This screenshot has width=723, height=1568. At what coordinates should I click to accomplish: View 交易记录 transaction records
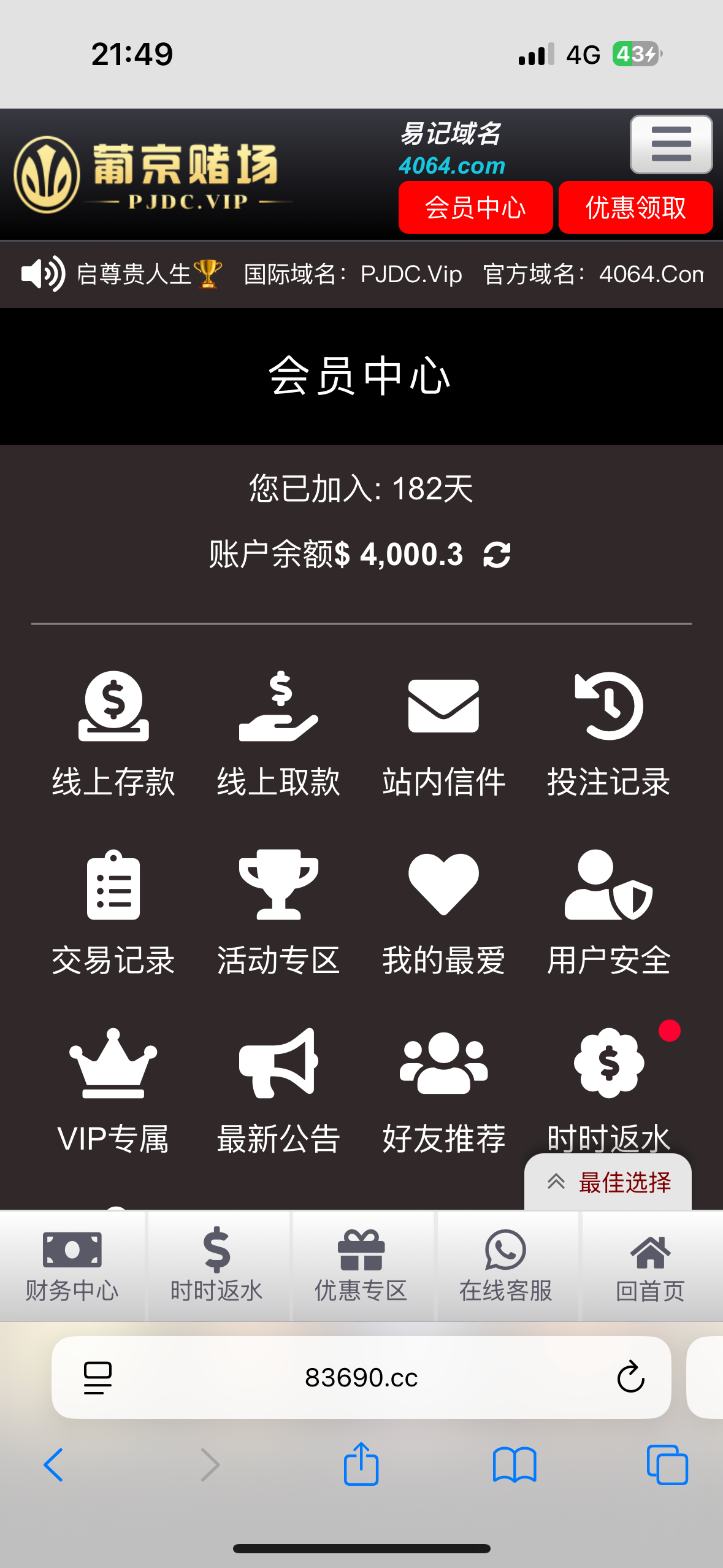pyautogui.click(x=113, y=913)
